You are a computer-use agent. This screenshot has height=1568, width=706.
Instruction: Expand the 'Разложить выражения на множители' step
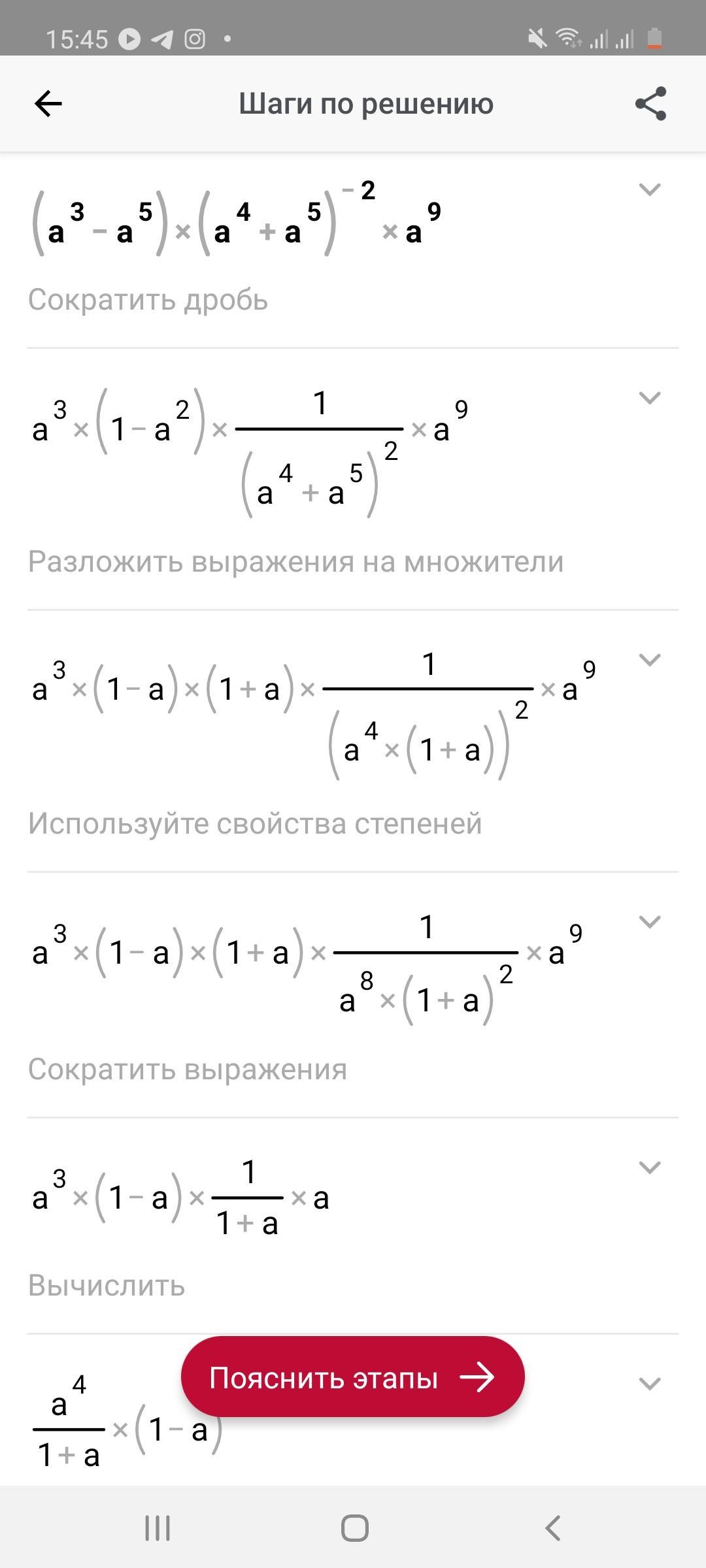coord(649,398)
